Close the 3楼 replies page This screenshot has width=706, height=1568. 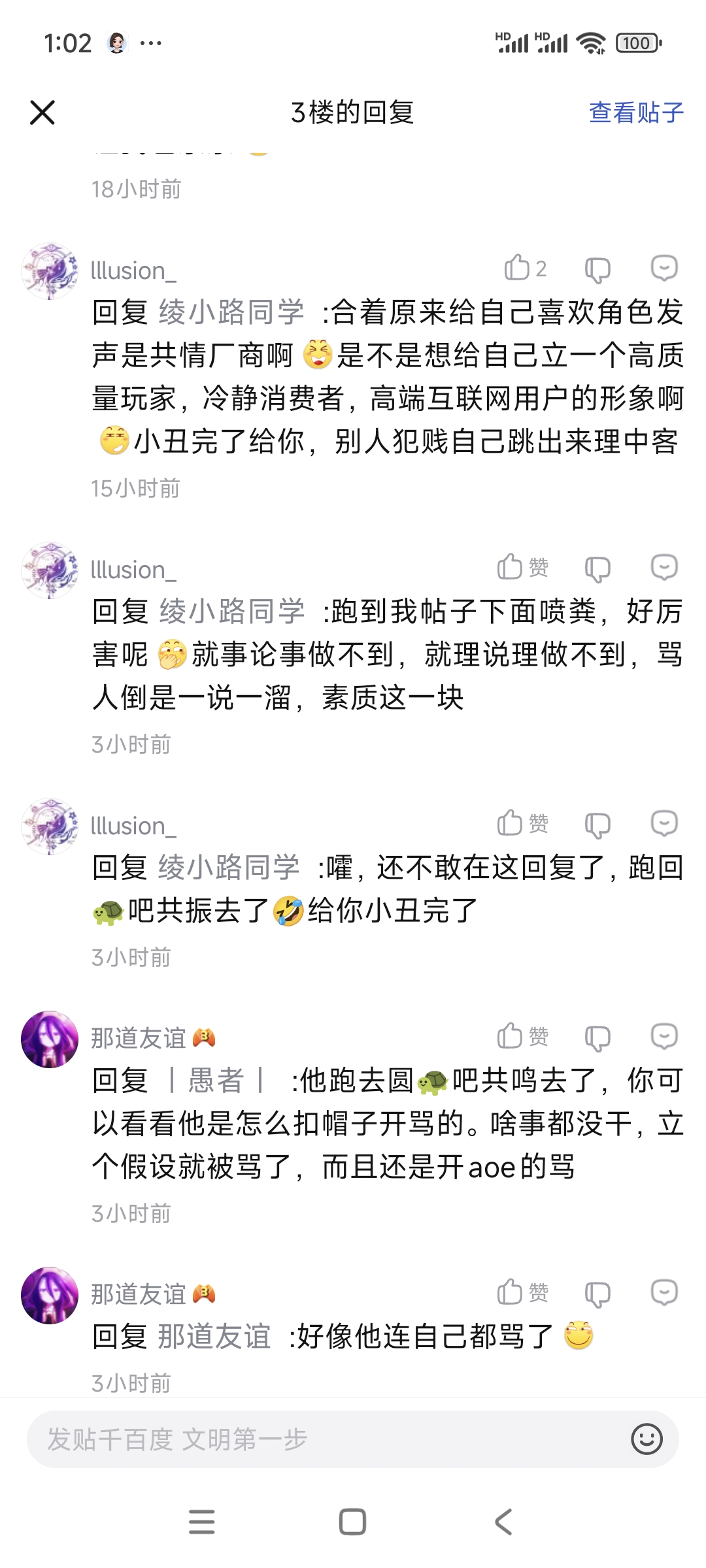[42, 112]
